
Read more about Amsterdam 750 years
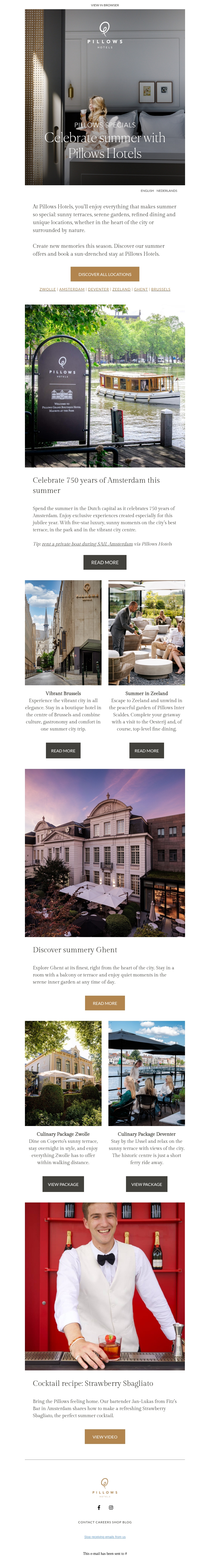pyautogui.click(x=105, y=562)
